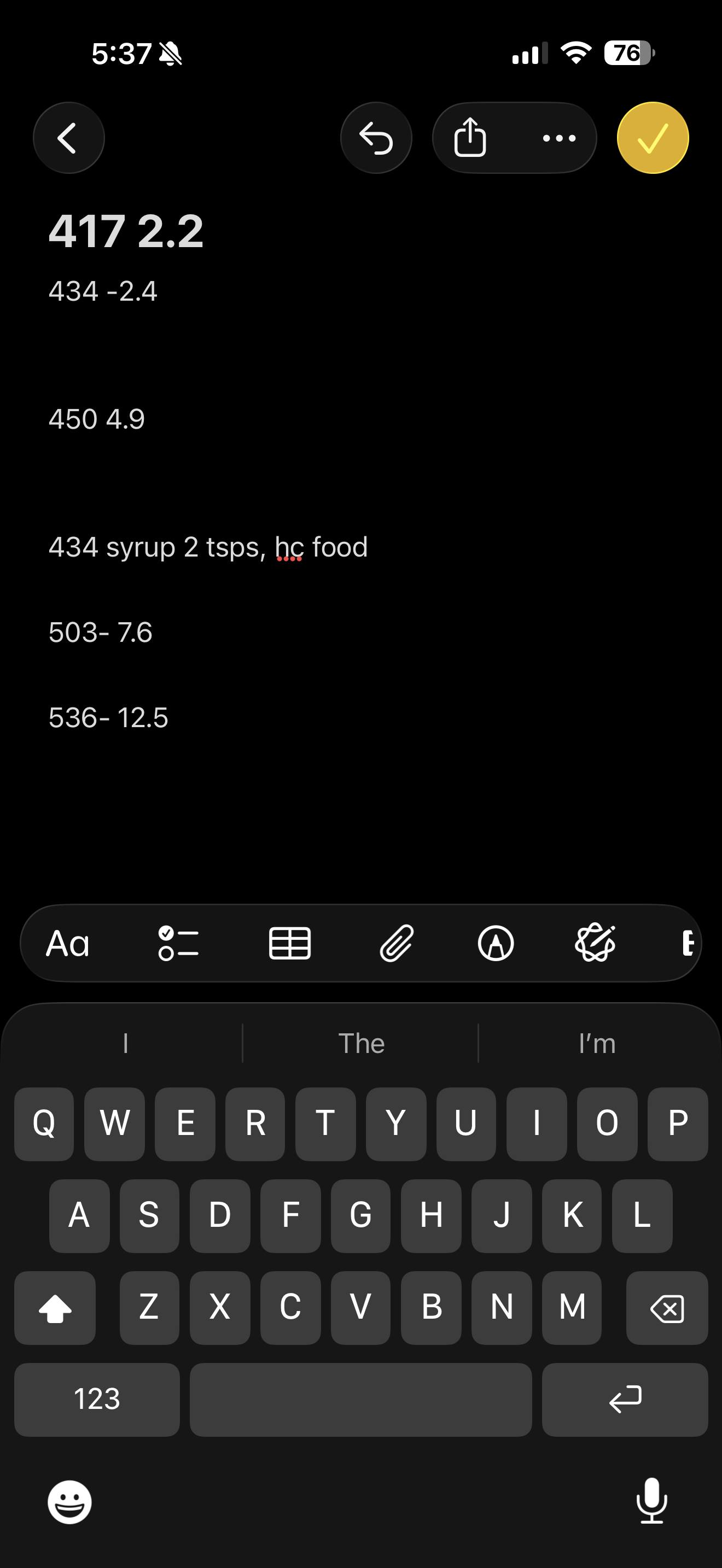Add a table to the note
The image size is (722, 1568).
[x=290, y=944]
